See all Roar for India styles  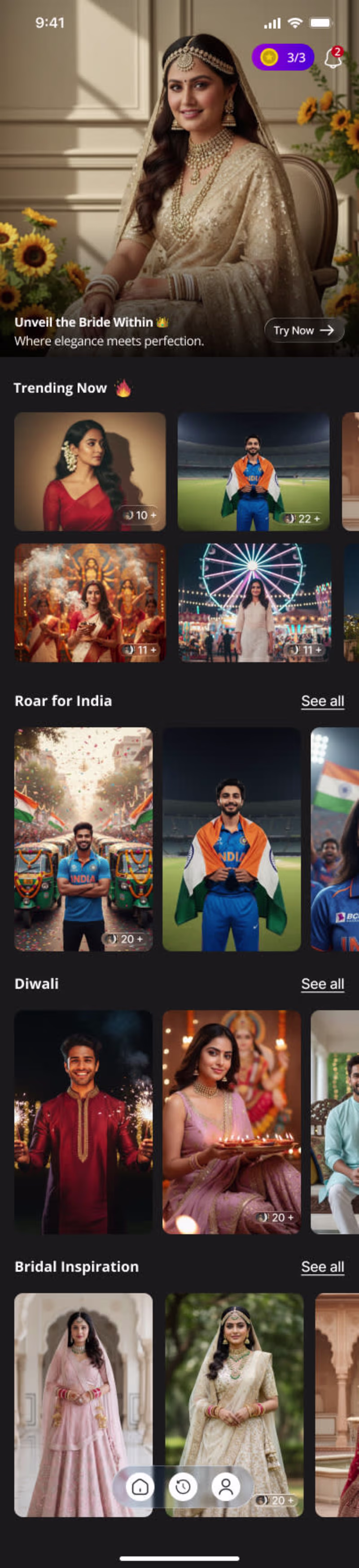[323, 701]
